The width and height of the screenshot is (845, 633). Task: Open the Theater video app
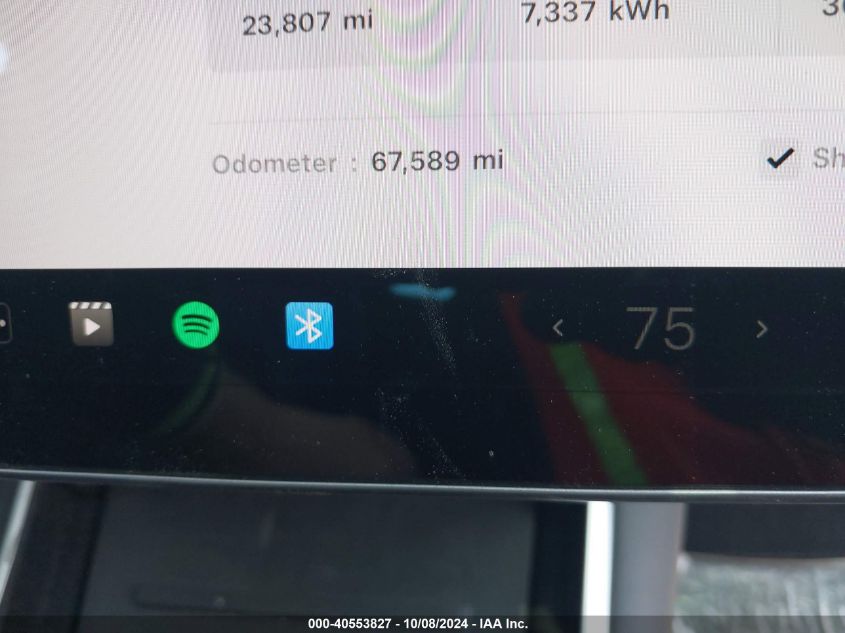tap(92, 325)
